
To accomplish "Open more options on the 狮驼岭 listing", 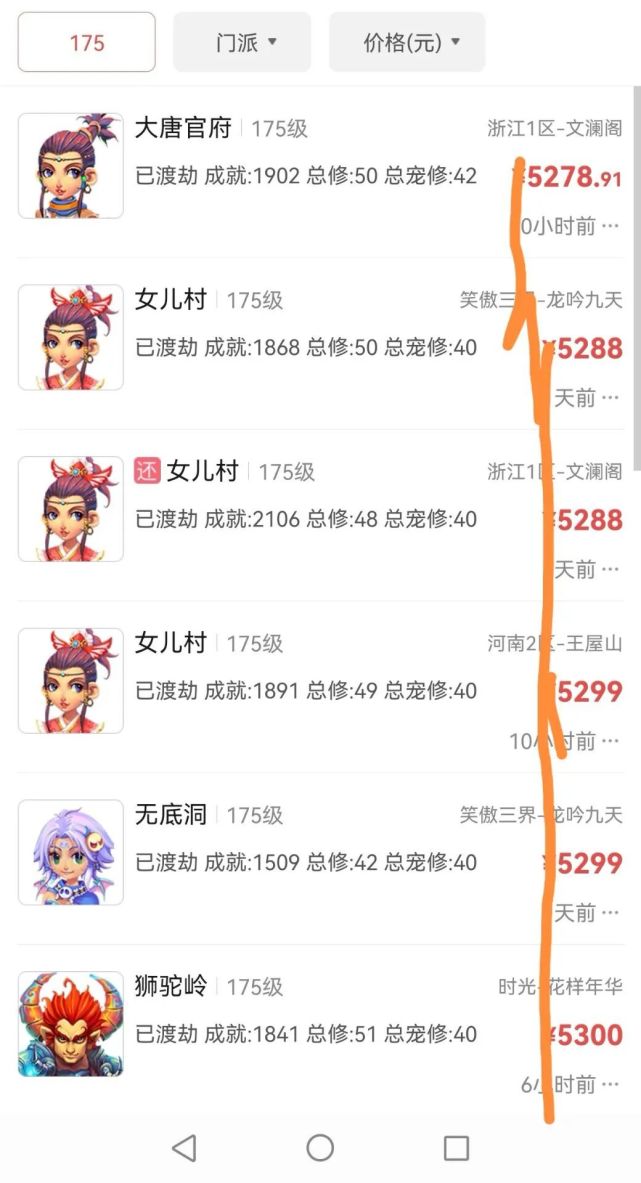I will [x=611, y=1085].
